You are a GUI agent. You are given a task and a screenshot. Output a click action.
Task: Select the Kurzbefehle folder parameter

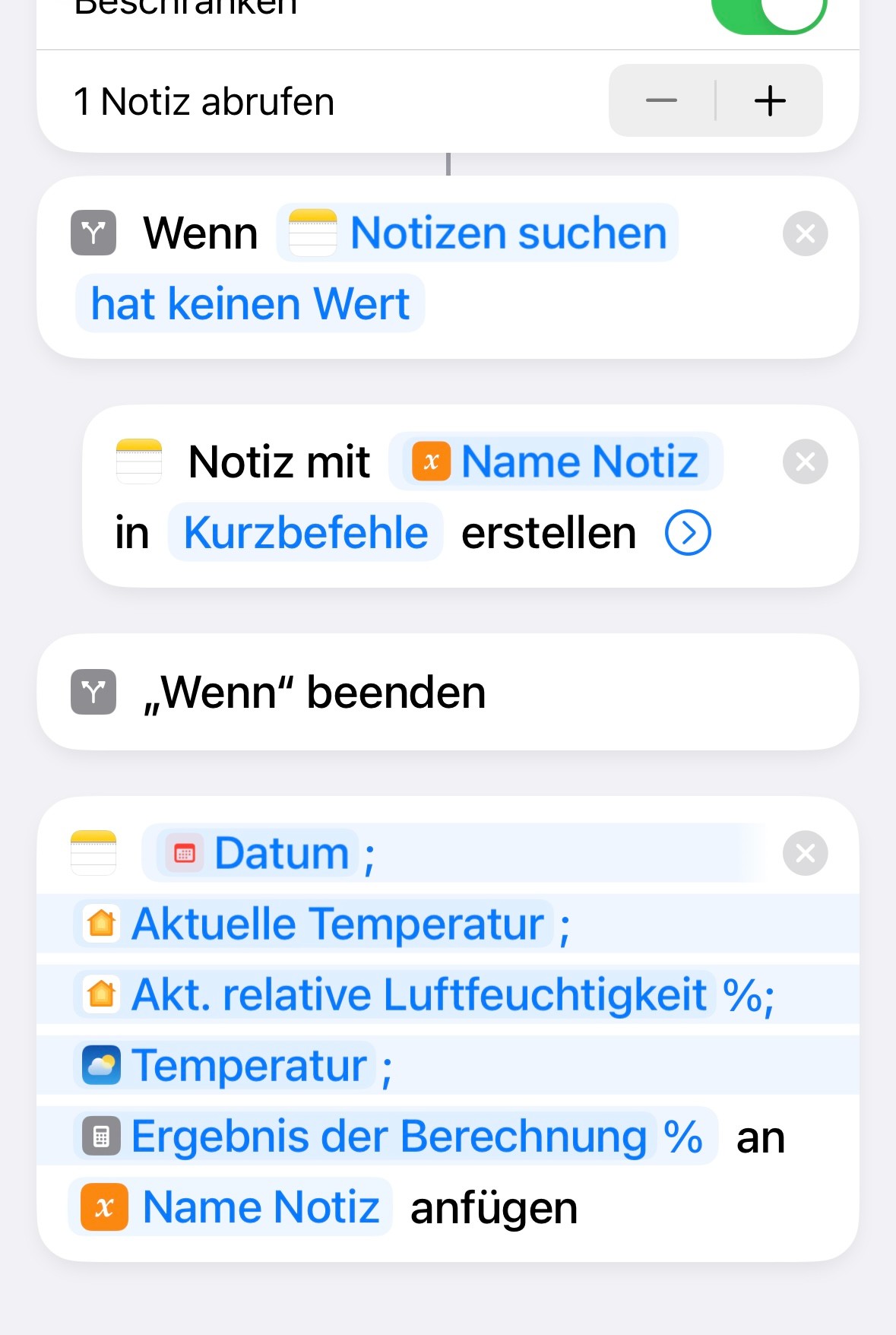coord(306,532)
